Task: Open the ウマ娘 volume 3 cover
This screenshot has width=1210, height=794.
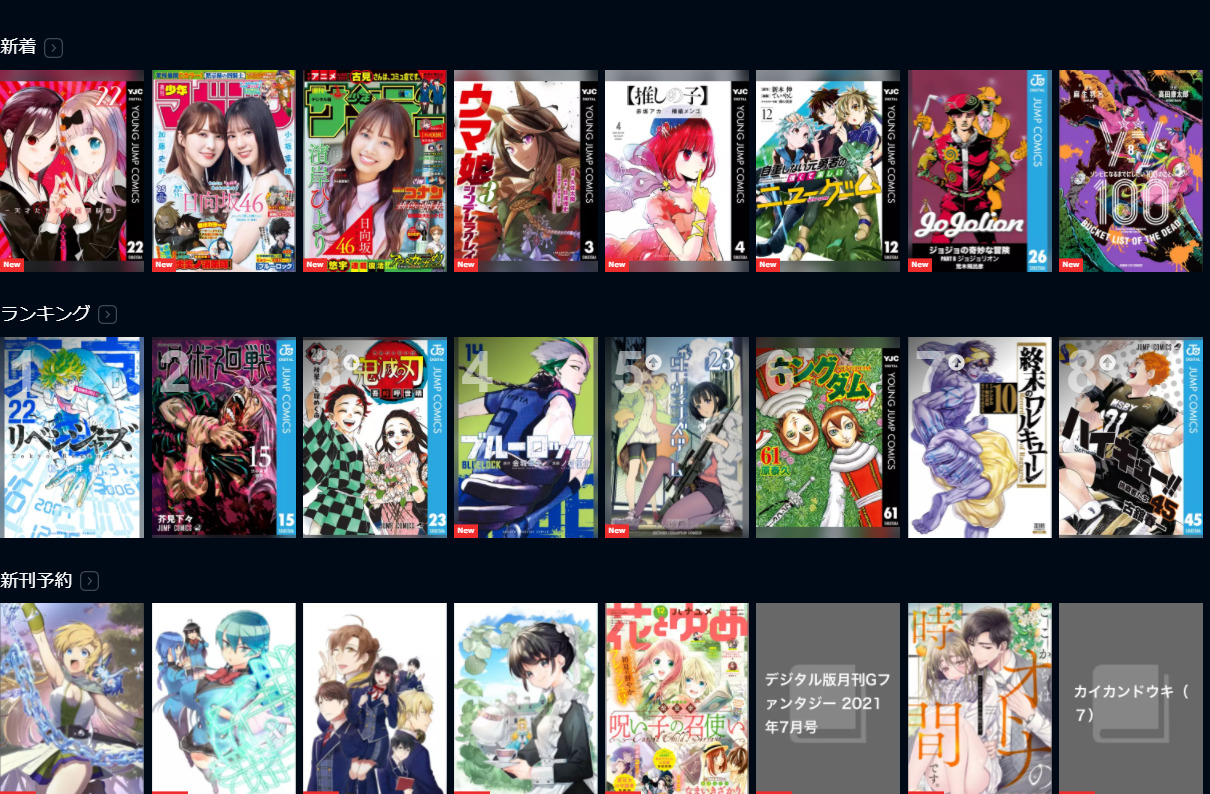Action: pyautogui.click(x=525, y=171)
